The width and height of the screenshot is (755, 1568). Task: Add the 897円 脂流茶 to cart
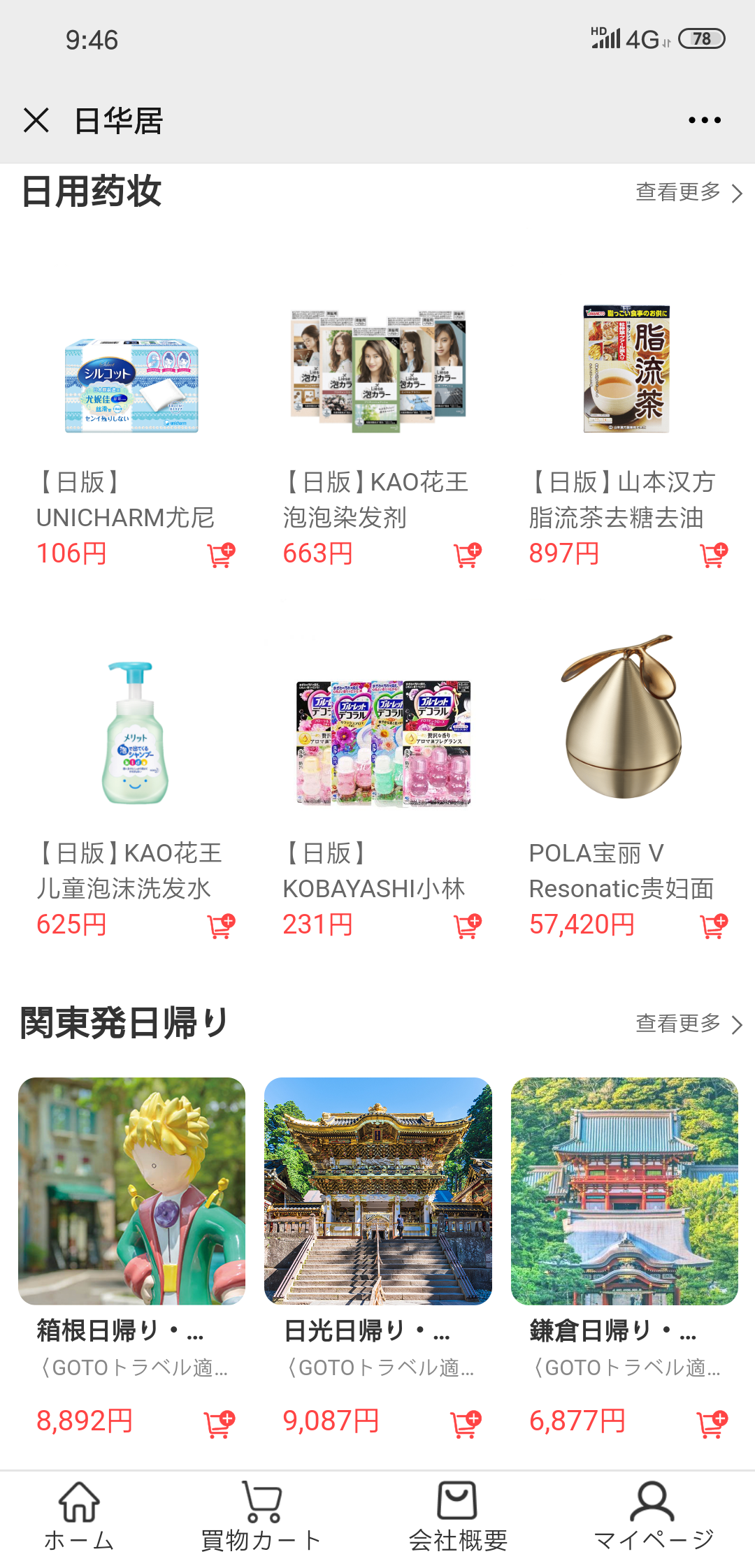pos(714,555)
